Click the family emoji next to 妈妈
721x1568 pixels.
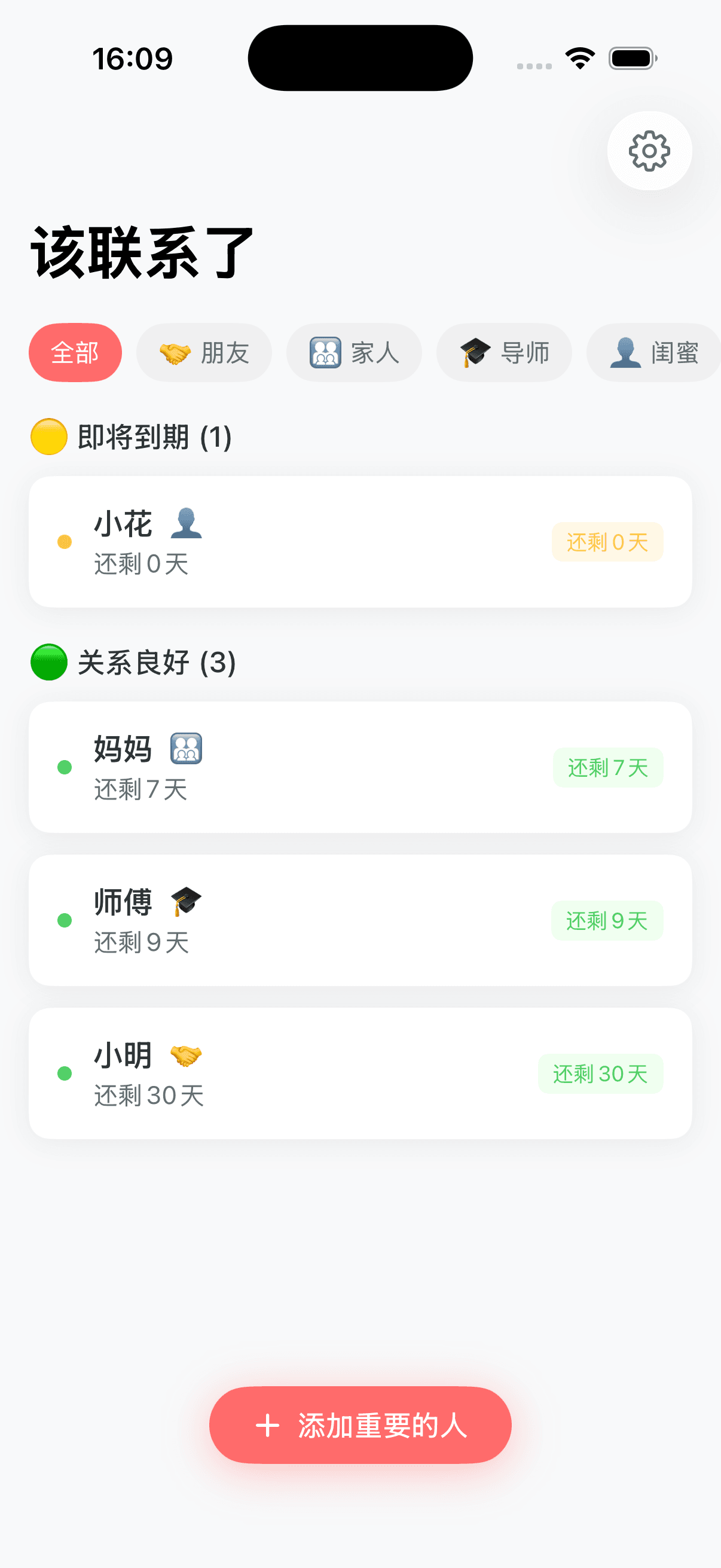[x=186, y=748]
